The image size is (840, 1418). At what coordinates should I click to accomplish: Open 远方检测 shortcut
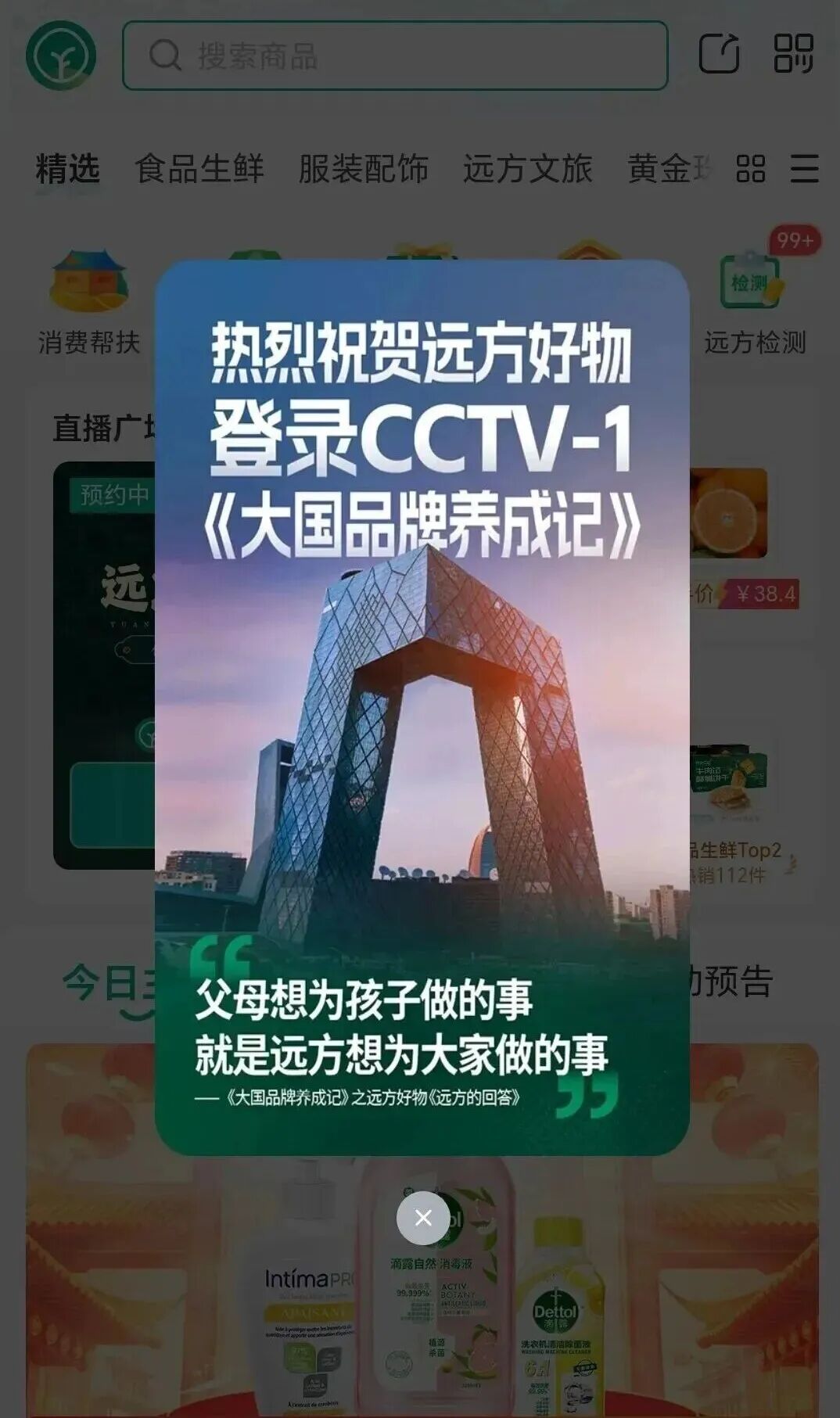click(x=754, y=303)
